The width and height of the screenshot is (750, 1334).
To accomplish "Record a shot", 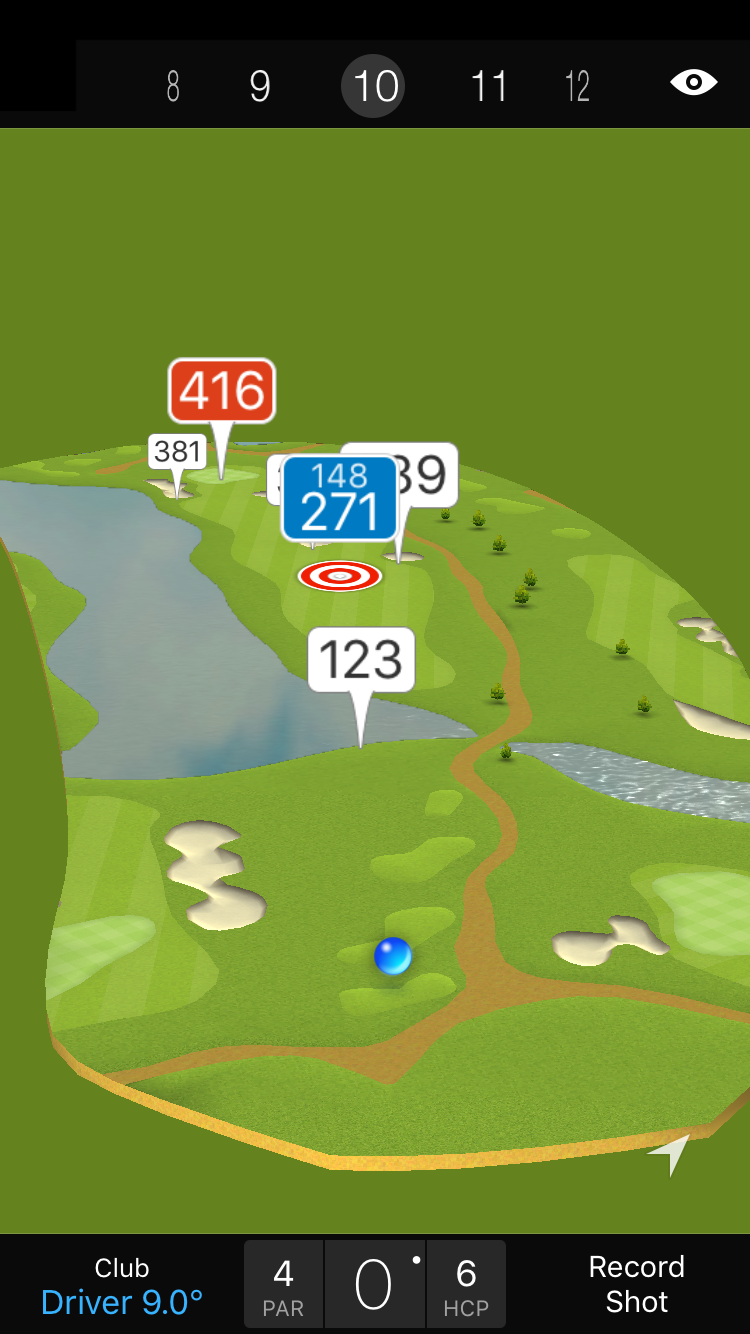I will pyautogui.click(x=636, y=1284).
